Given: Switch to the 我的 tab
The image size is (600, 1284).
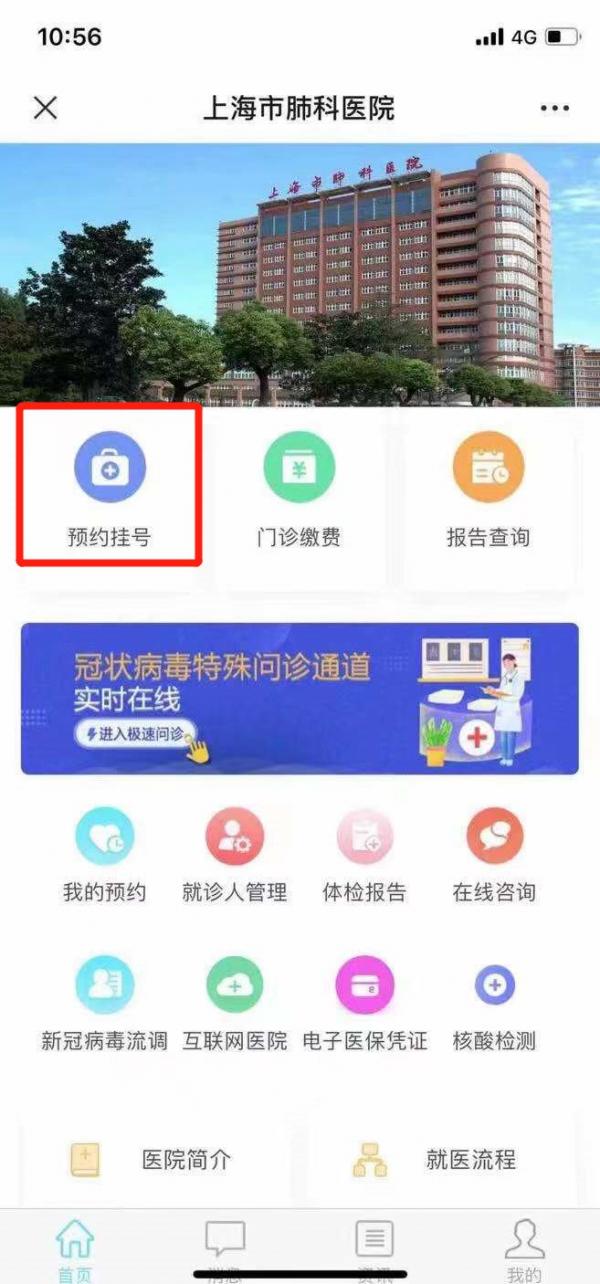Looking at the screenshot, I should tap(525, 1248).
